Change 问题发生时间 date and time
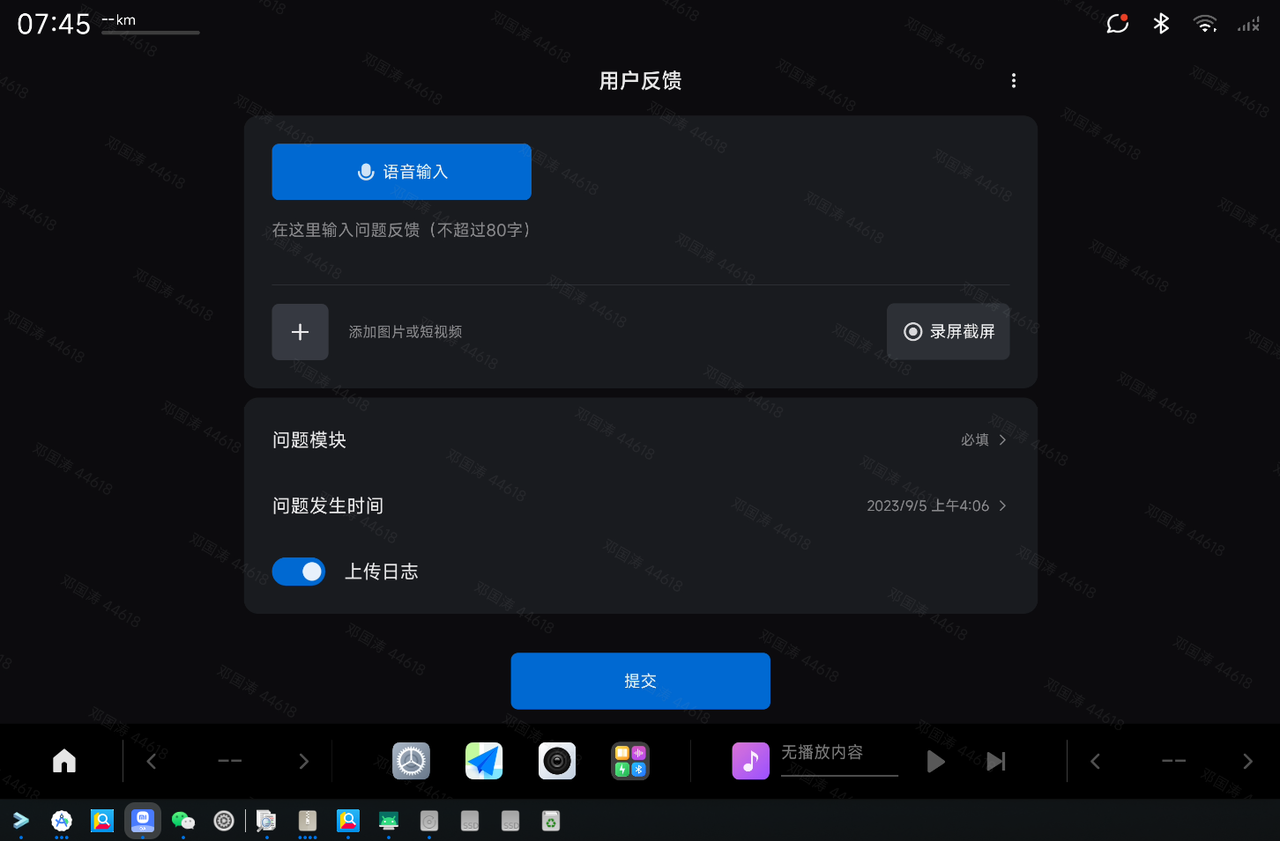 coord(640,506)
